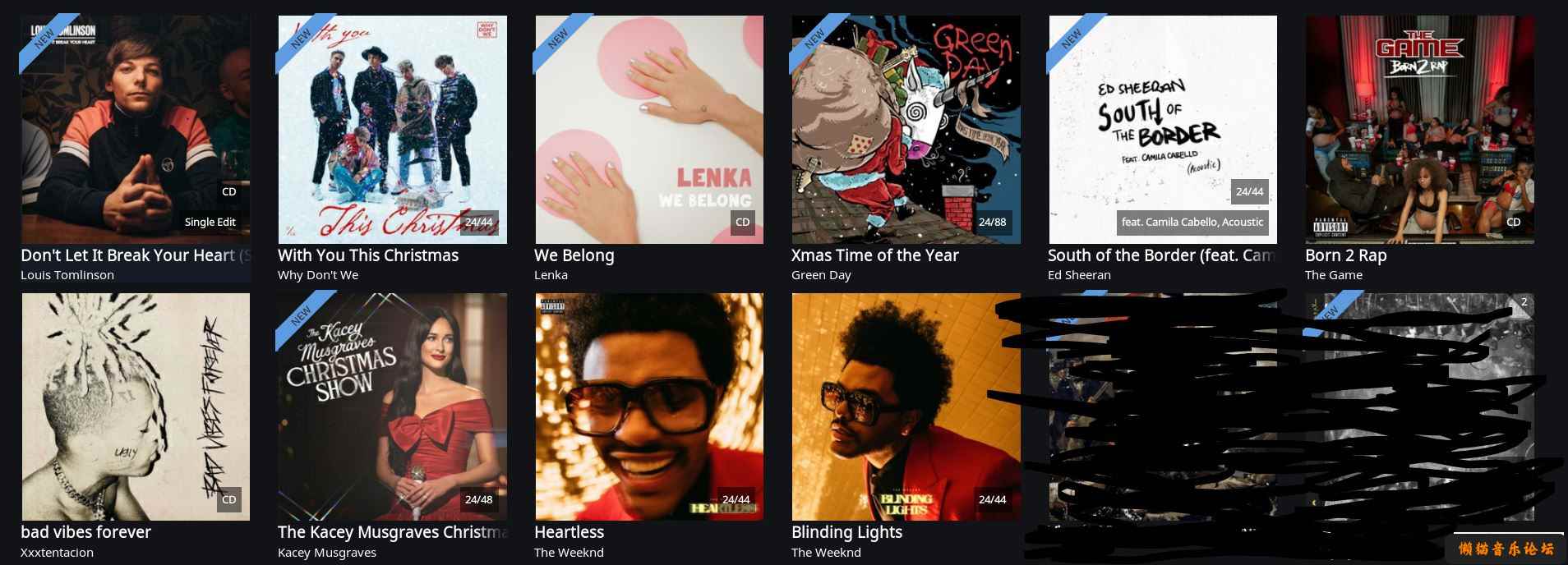Image resolution: width=1568 pixels, height=565 pixels.
Task: Open bad vibes forever by Xxxtentacion
Action: tap(136, 407)
